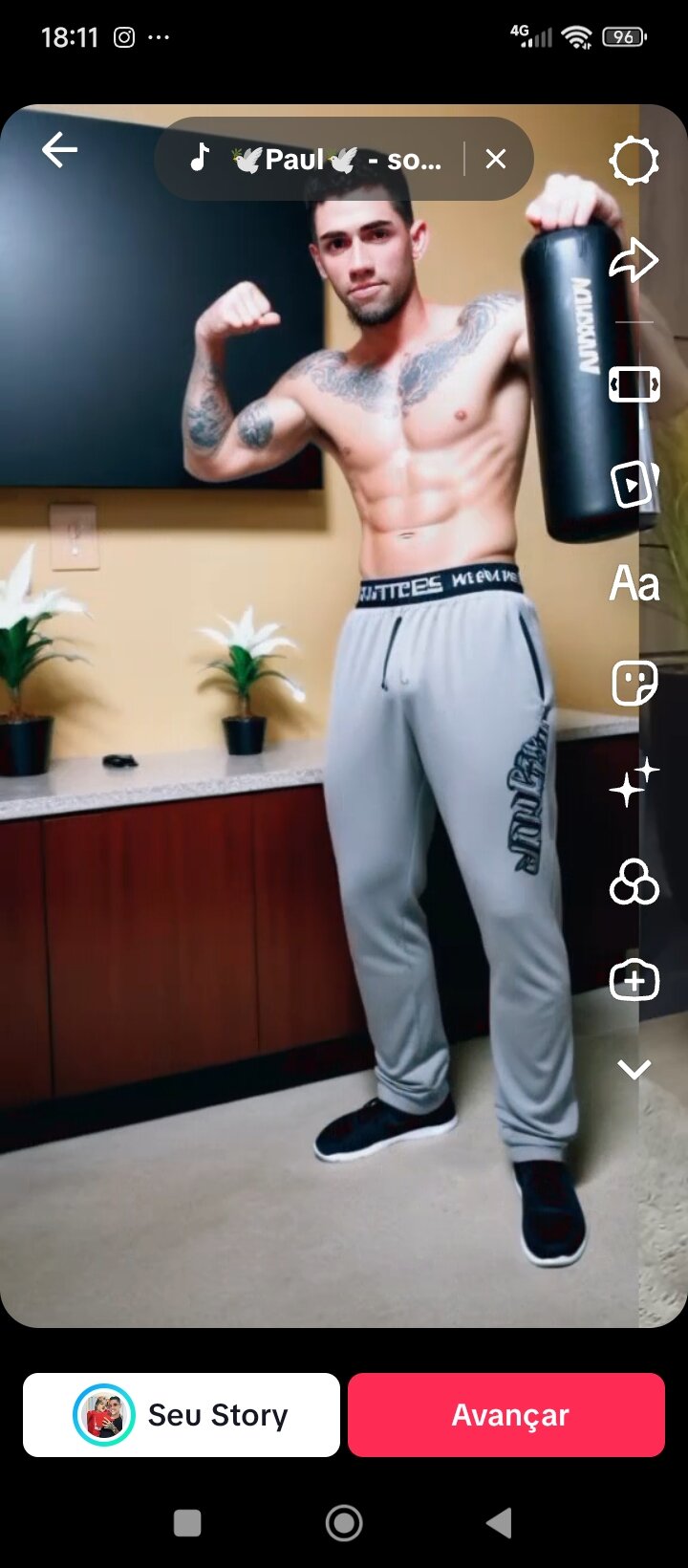
Task: Open the crop and resize tool
Action: pos(634,384)
